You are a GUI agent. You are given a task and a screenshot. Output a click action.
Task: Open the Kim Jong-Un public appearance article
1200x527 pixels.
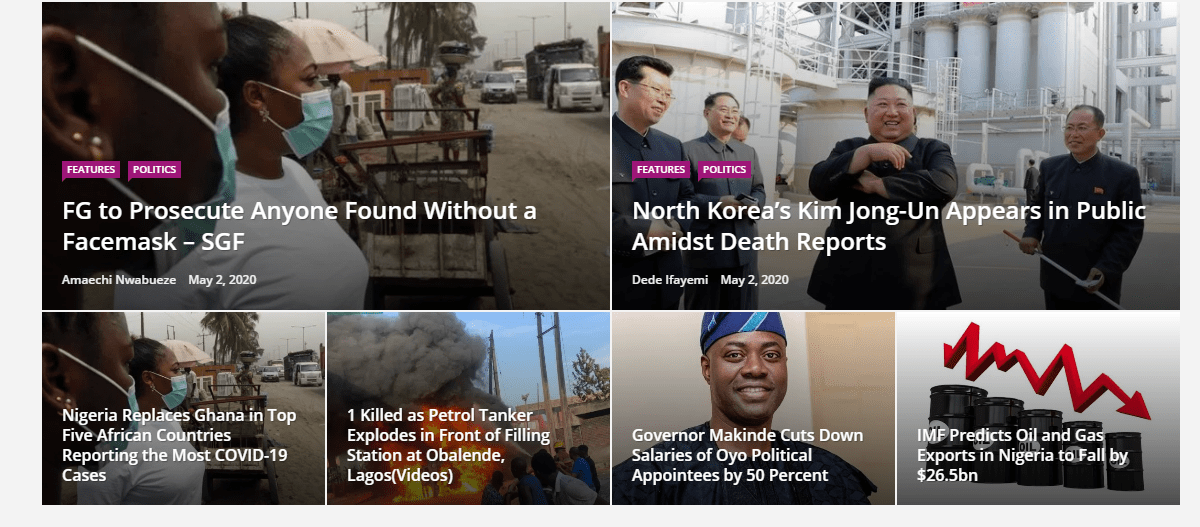pyautogui.click(x=888, y=226)
